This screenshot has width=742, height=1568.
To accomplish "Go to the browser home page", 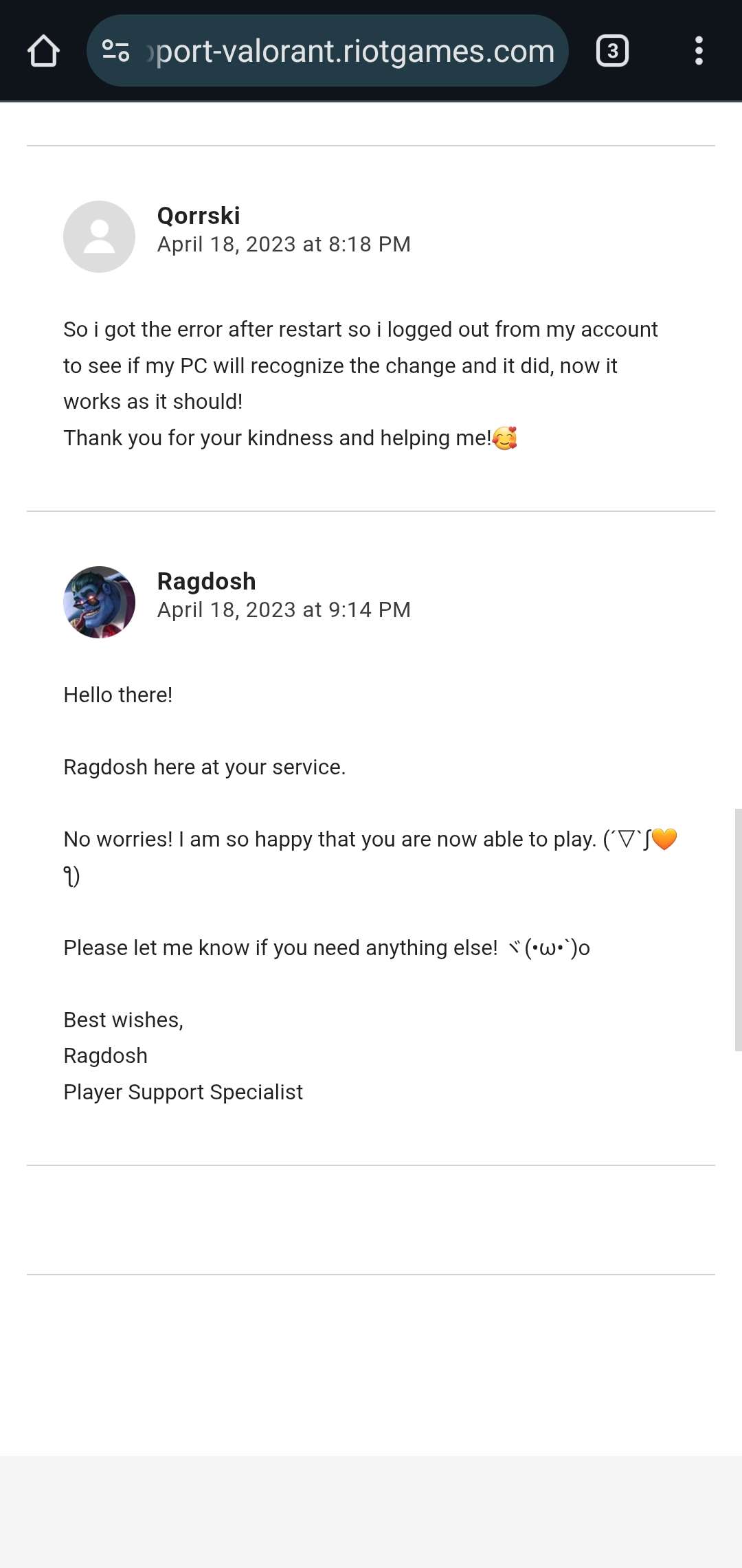I will point(43,51).
